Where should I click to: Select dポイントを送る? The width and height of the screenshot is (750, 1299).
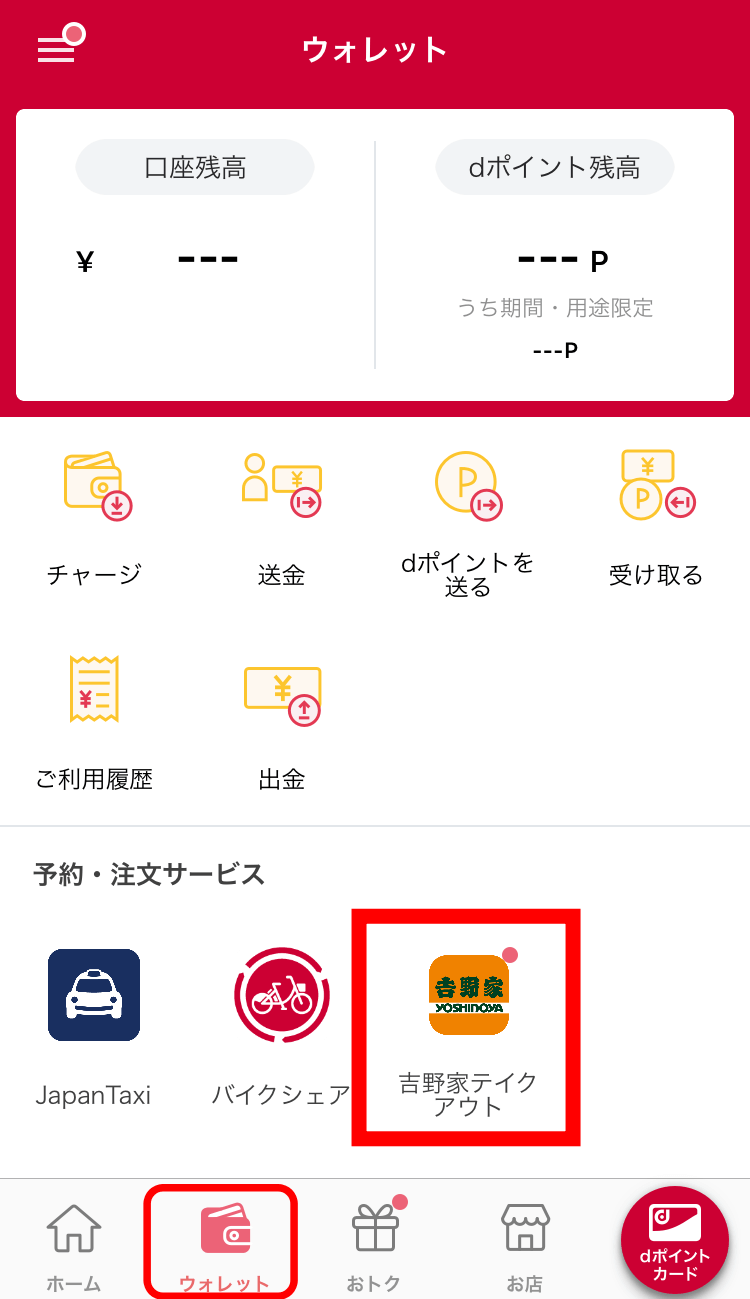pos(468,522)
